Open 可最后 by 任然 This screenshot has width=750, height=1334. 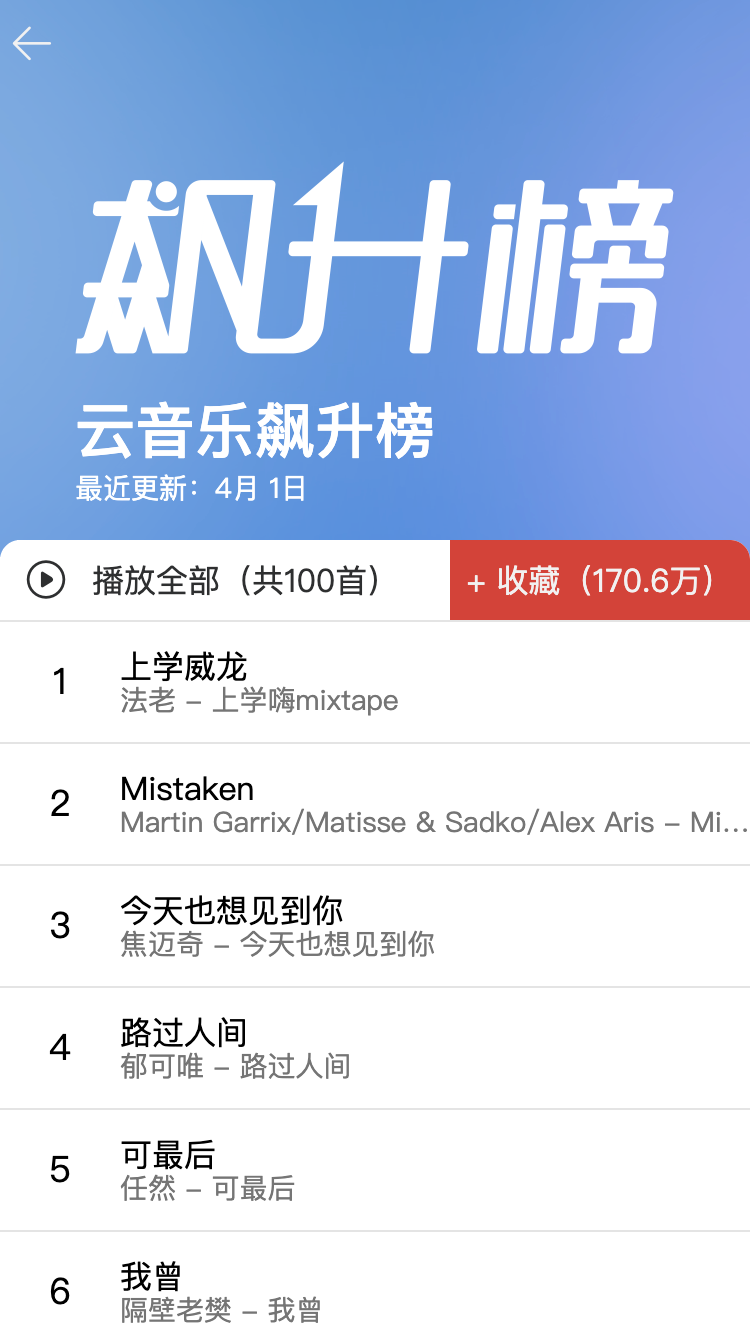[x=164, y=1154]
